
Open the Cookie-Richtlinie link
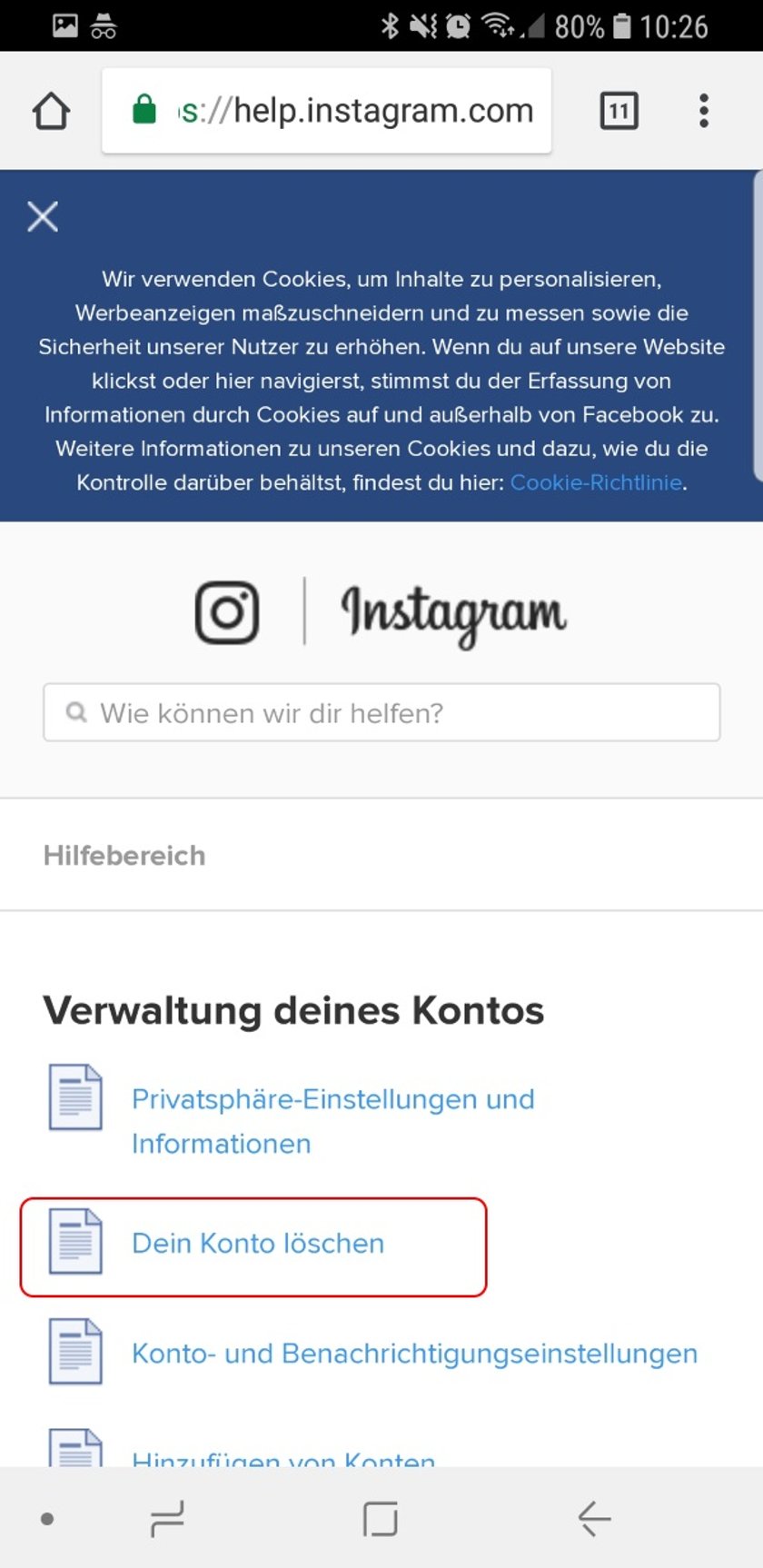tap(596, 482)
